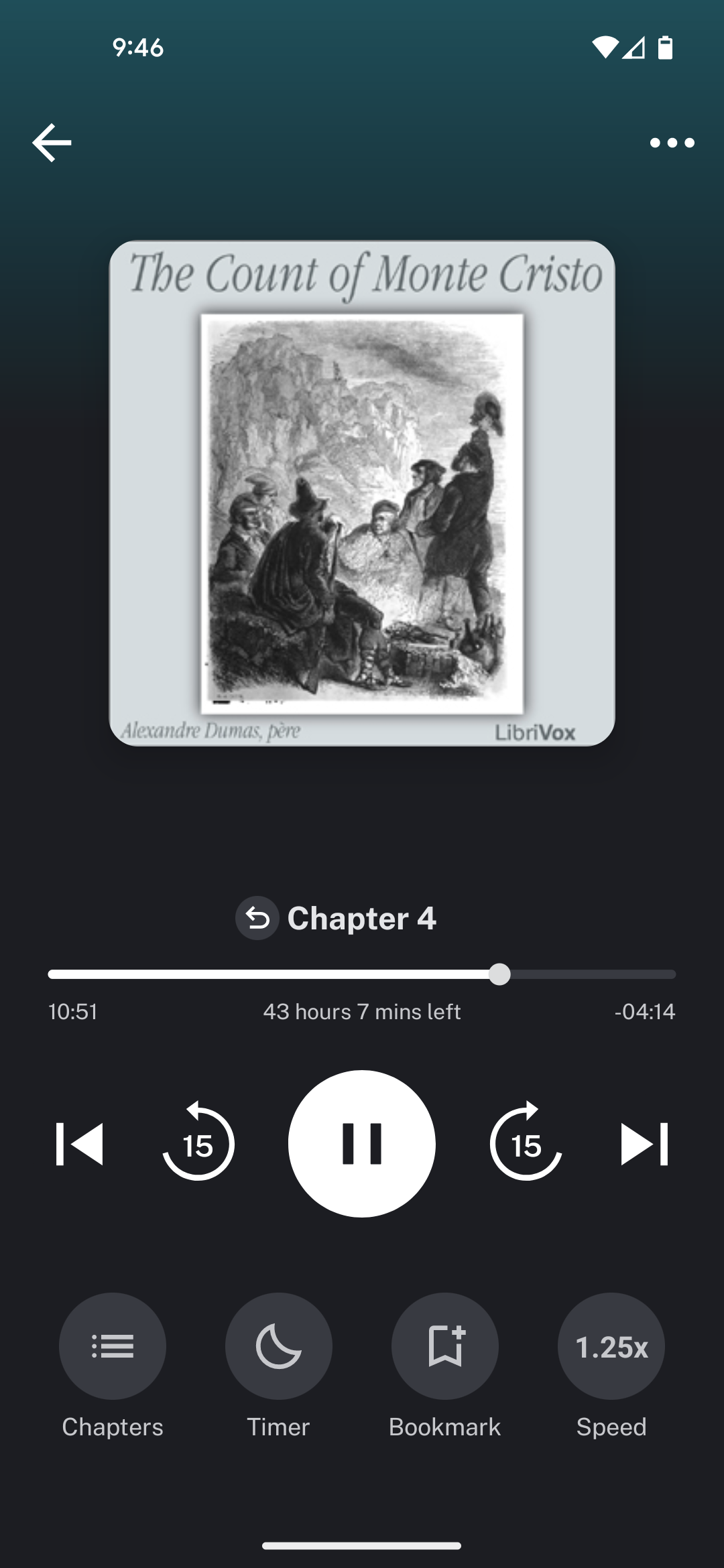Change the 1.25x playback Speed
This screenshot has width=724, height=1568.
point(611,1346)
